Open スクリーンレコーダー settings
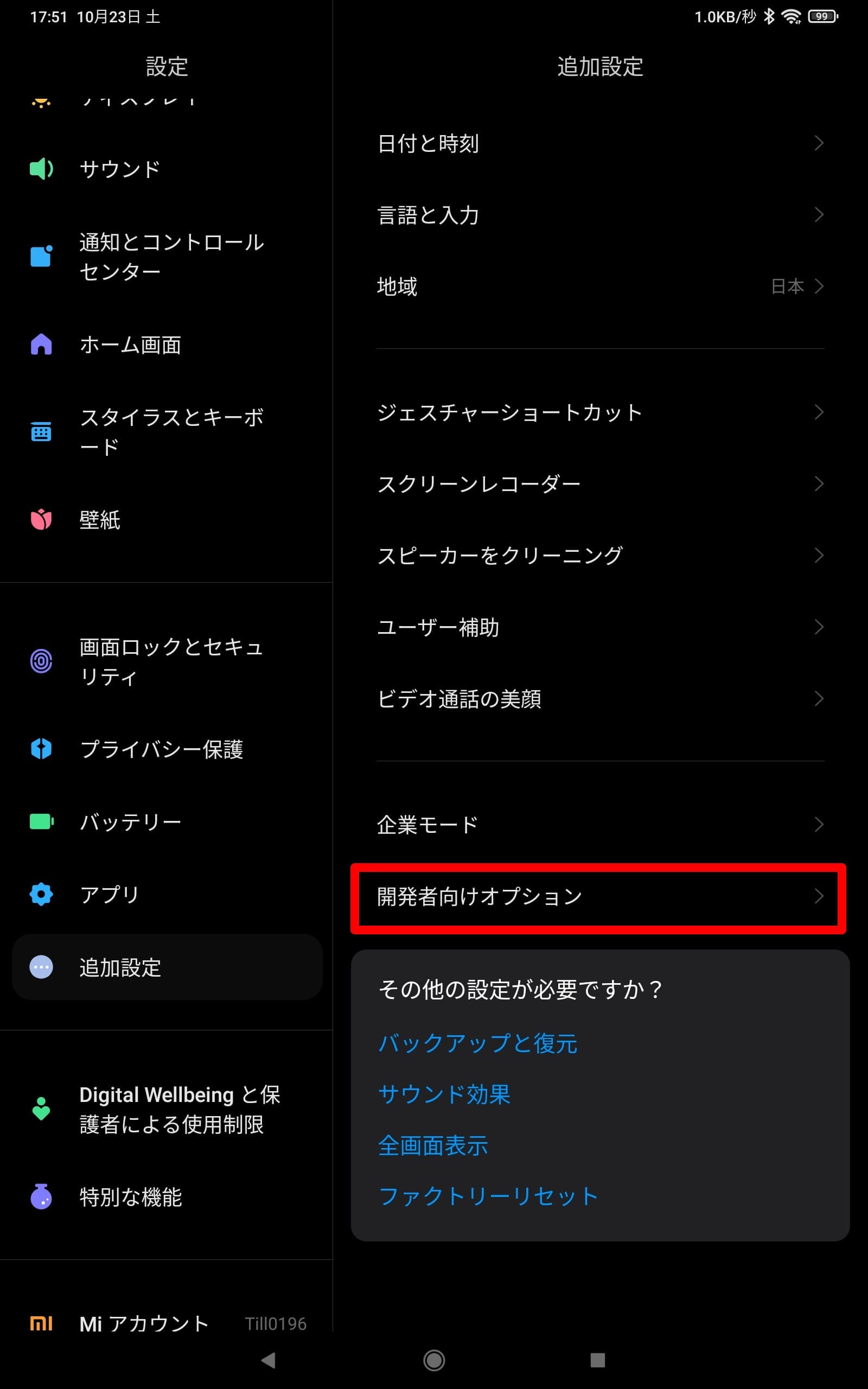 (x=600, y=485)
